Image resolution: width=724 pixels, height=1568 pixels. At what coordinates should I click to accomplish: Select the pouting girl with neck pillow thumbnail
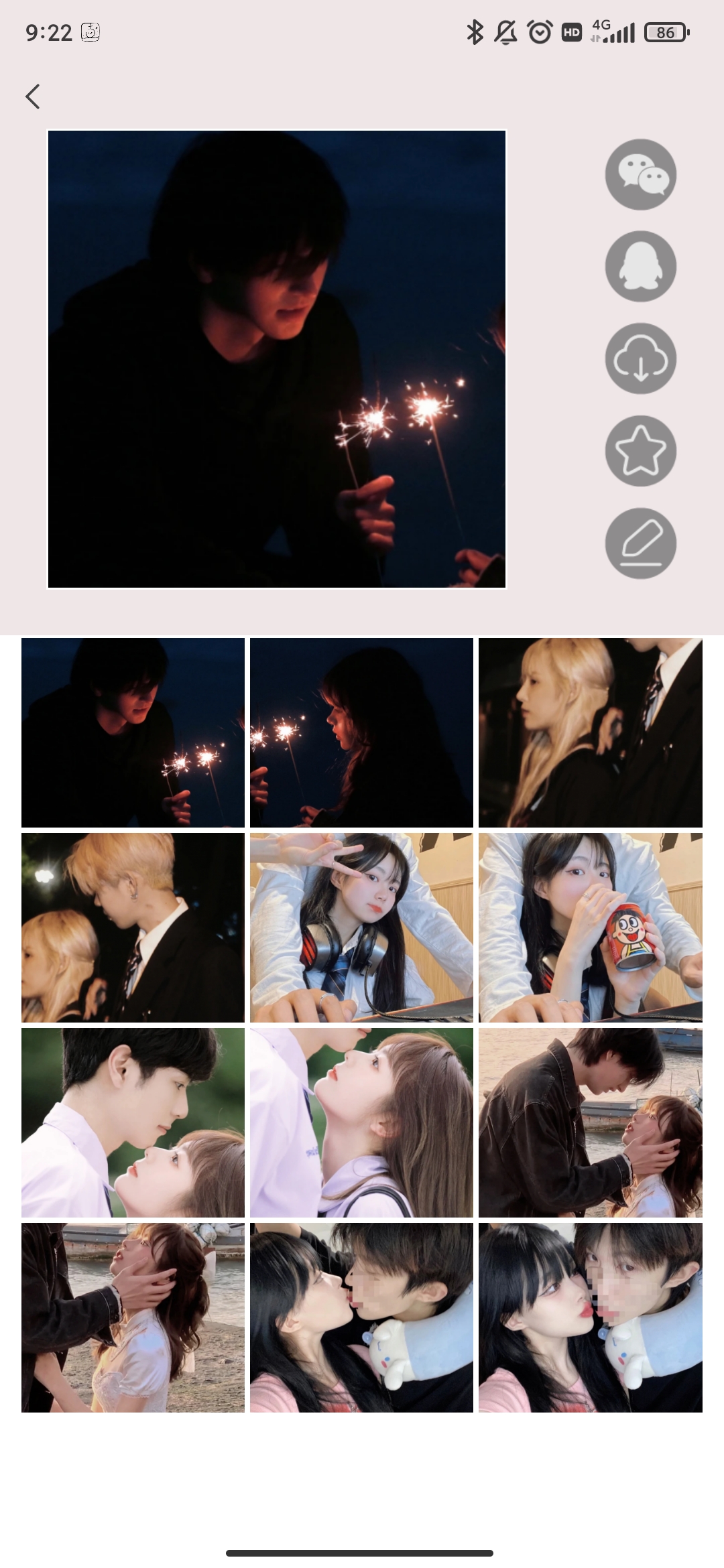(x=590, y=1317)
